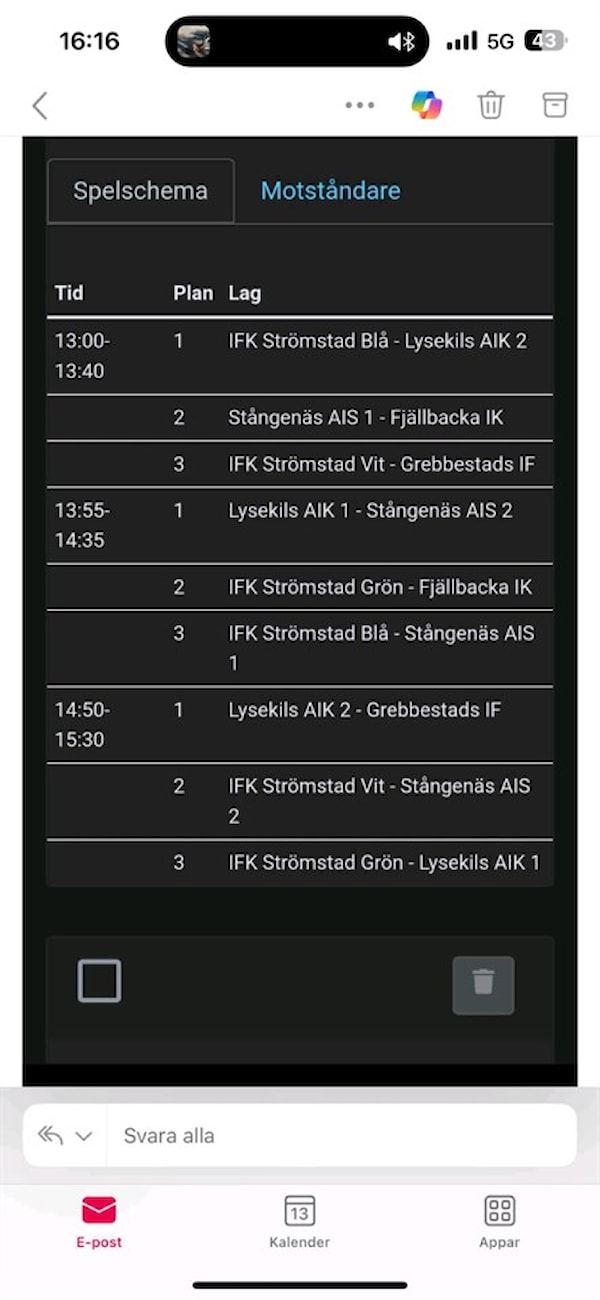Switch to the E-post tab
Image resolution: width=600 pixels, height=1300 pixels.
(x=99, y=1222)
